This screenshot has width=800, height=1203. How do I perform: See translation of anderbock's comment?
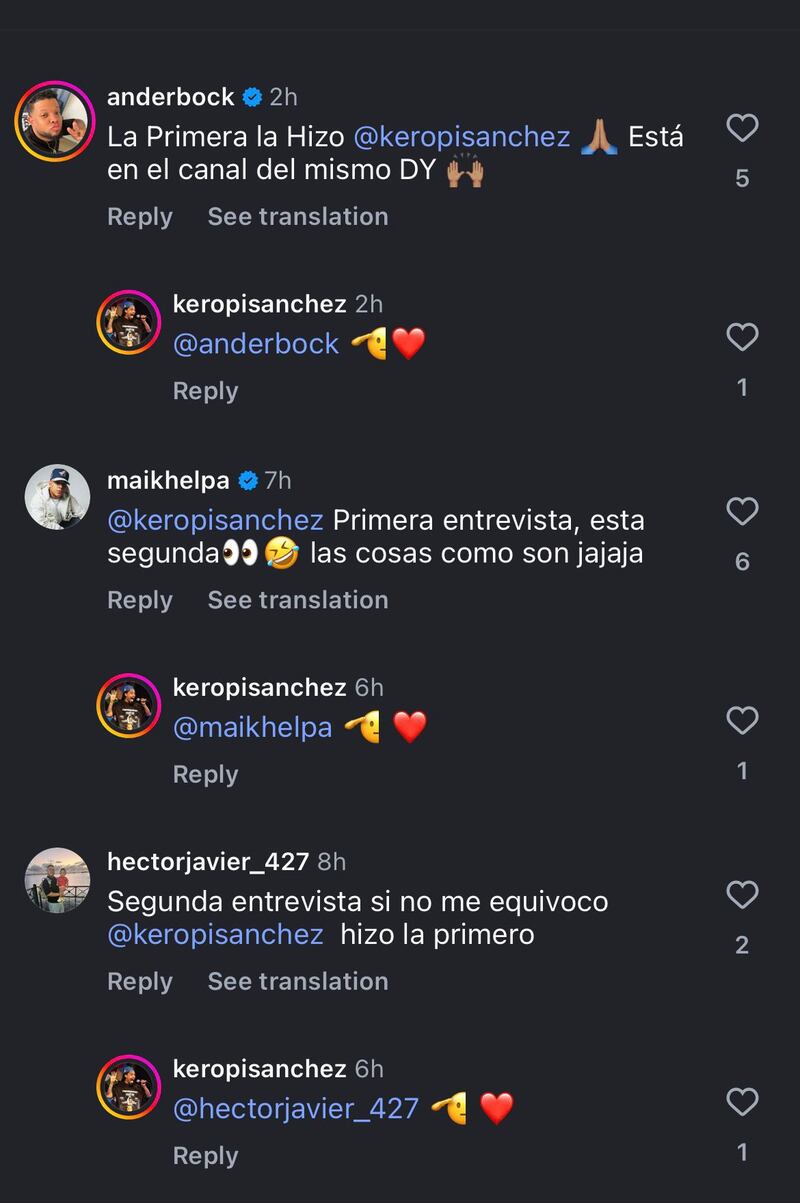pyautogui.click(x=297, y=217)
